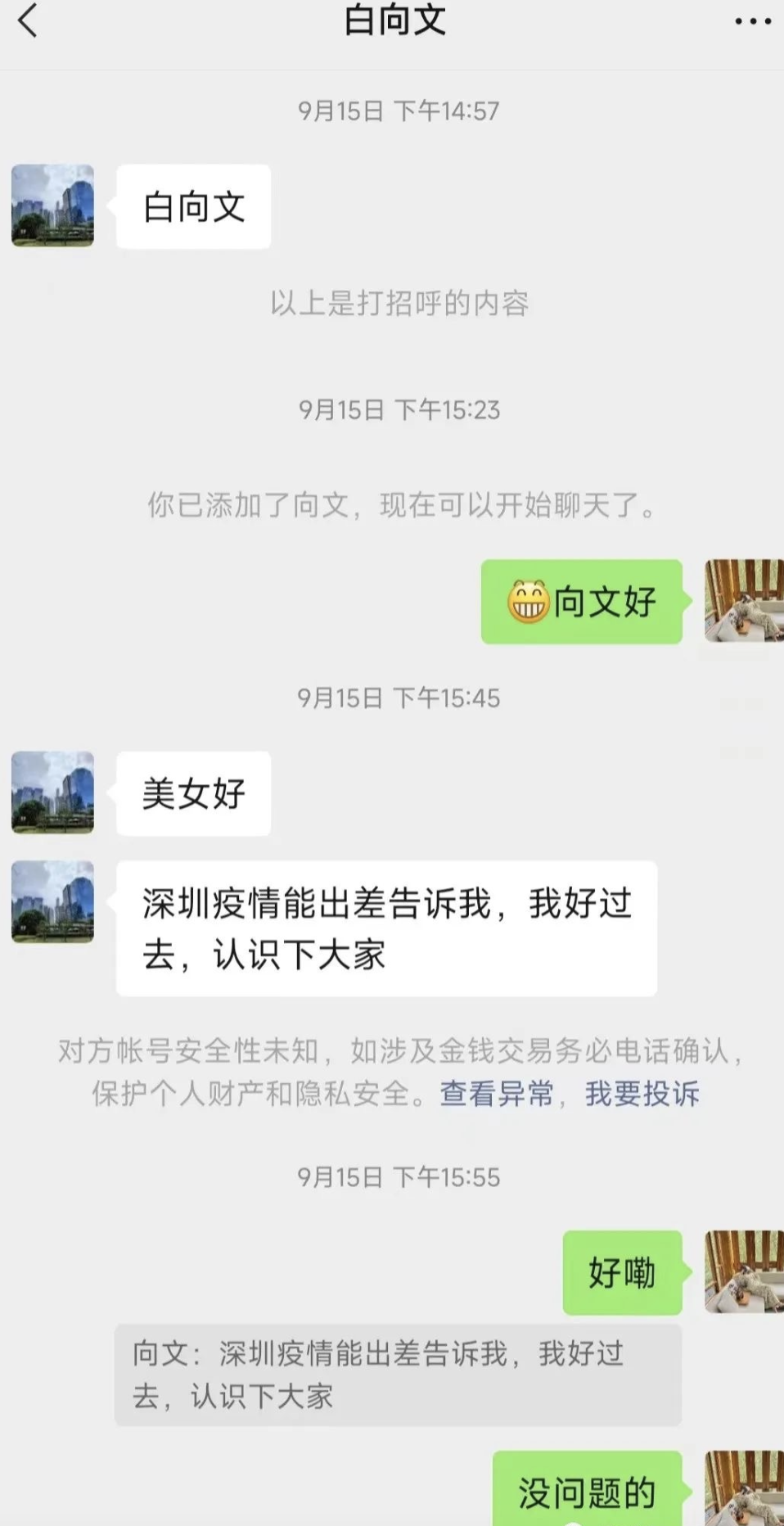Open the three-dot chat options menu
Image resolution: width=784 pixels, height=1526 pixels.
coord(752,22)
